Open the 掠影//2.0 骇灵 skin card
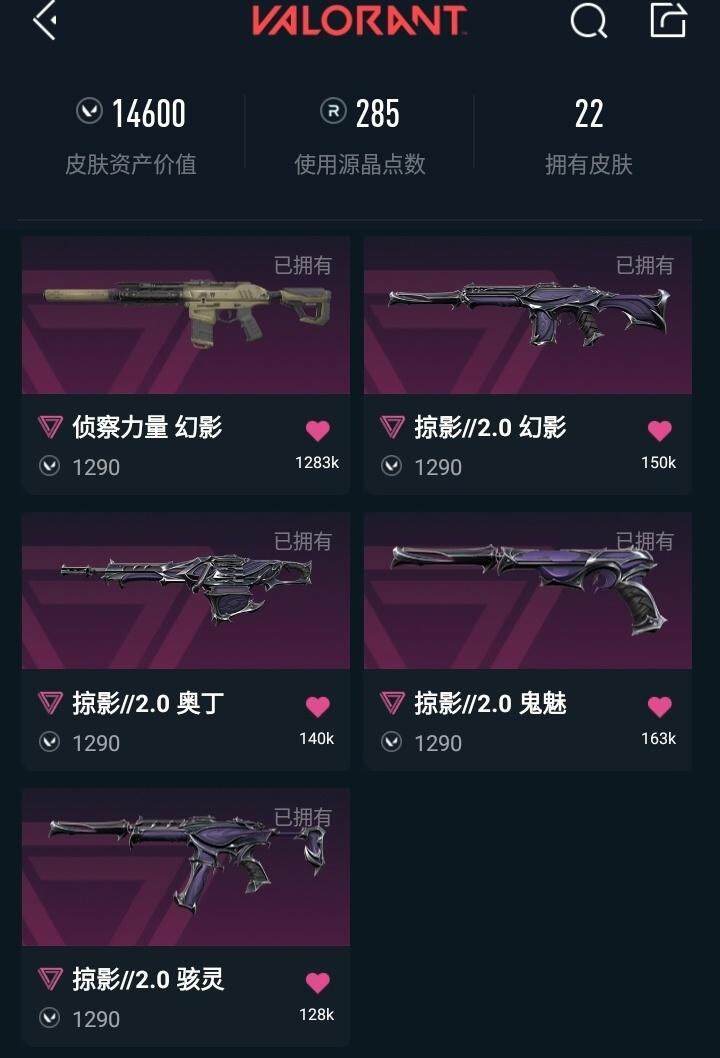720x1058 pixels. tap(186, 868)
